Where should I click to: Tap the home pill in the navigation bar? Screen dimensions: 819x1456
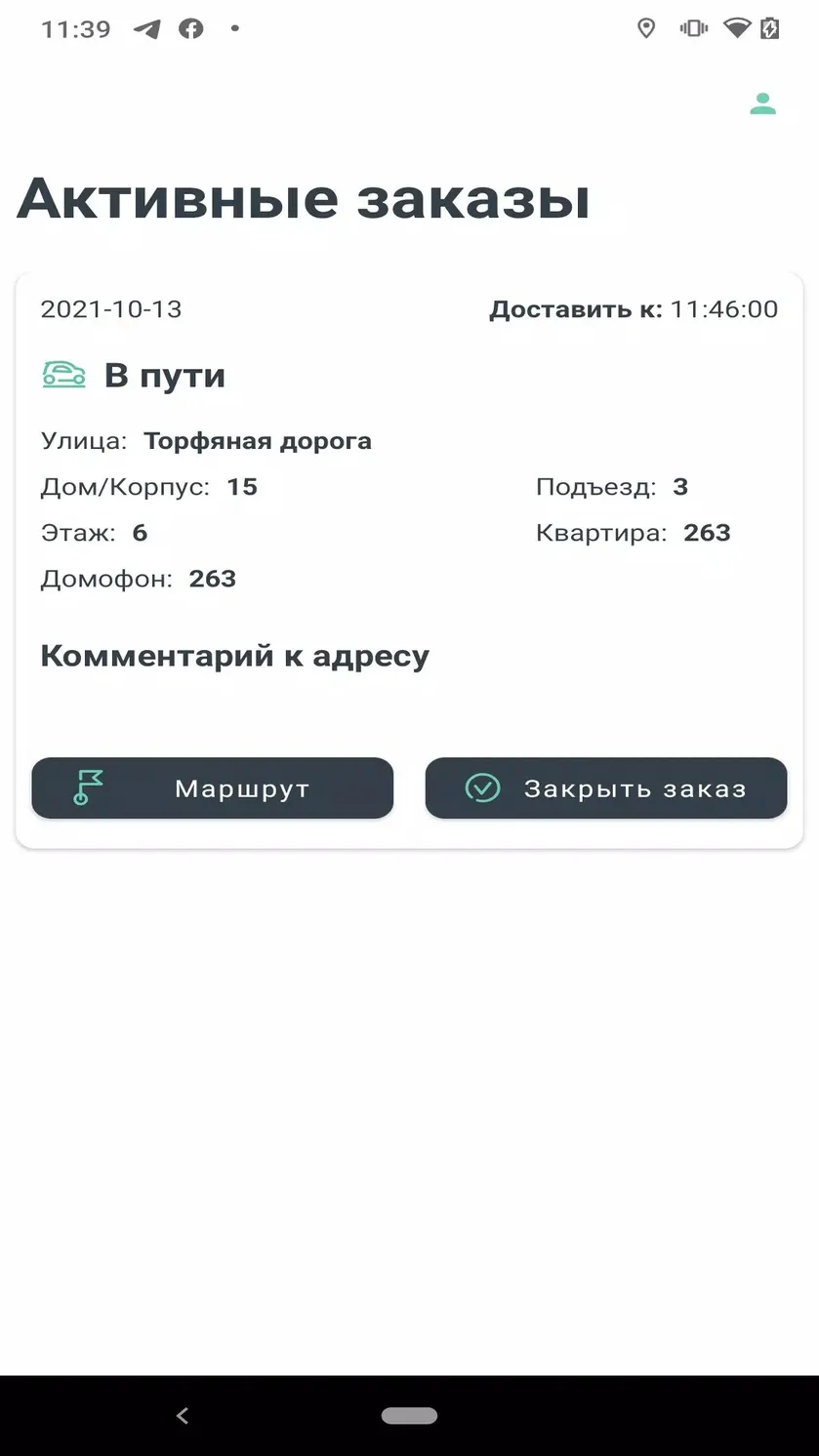409,1416
